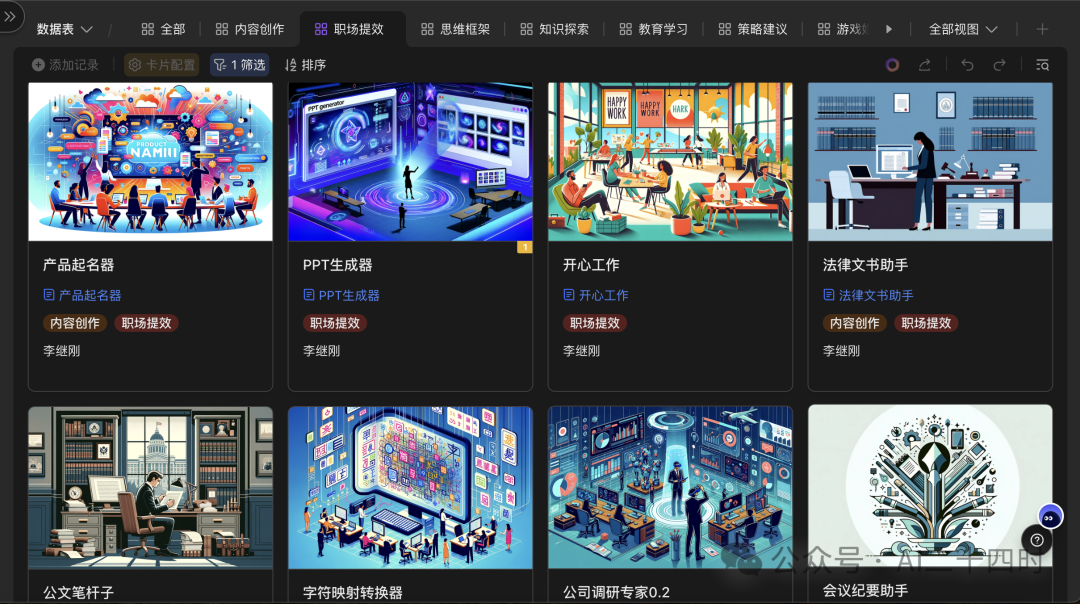Screen dimensions: 1080x604
Task: Open the 全部视图 dropdown
Action: 963,29
